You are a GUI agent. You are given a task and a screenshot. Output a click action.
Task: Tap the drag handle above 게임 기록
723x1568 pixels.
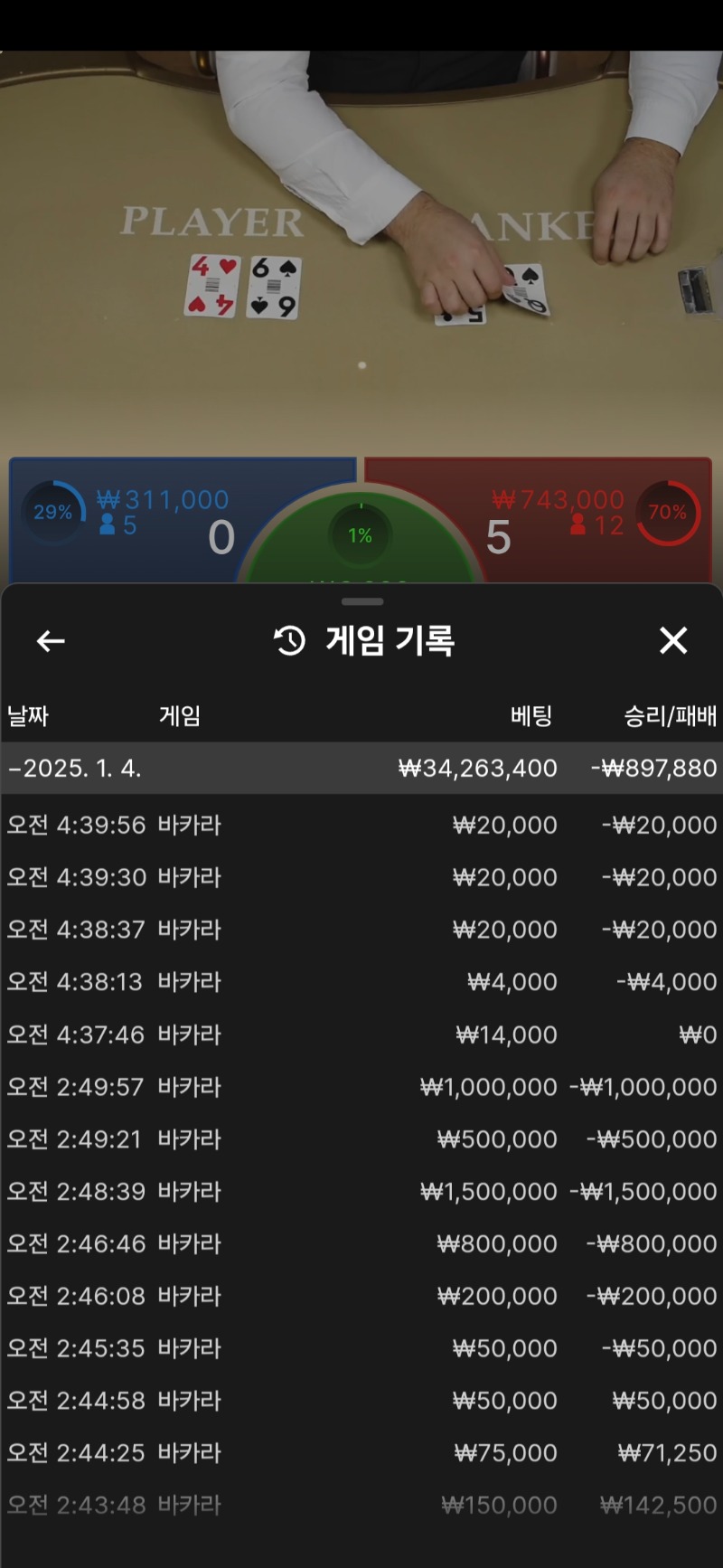coord(362,601)
